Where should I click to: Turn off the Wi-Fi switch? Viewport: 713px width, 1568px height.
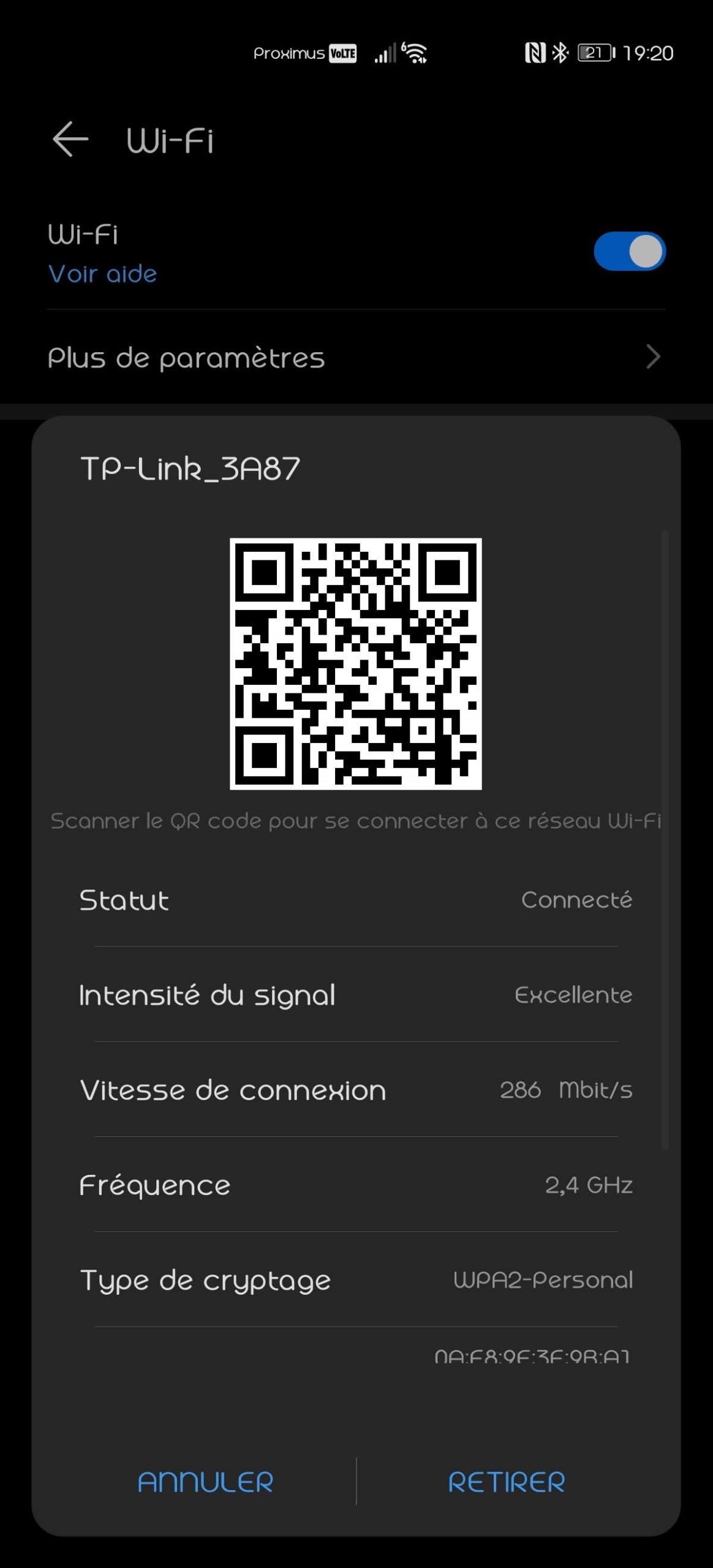click(629, 251)
